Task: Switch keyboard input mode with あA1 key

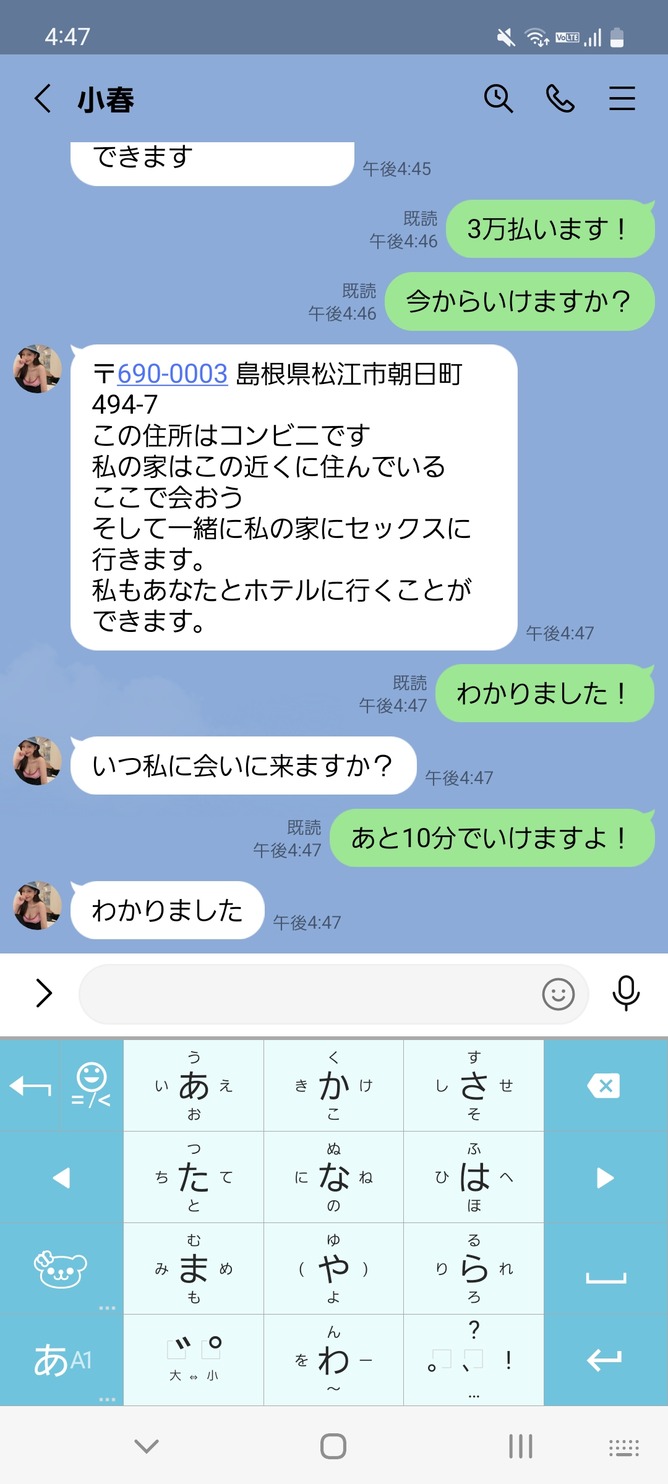Action: pyautogui.click(x=62, y=1360)
